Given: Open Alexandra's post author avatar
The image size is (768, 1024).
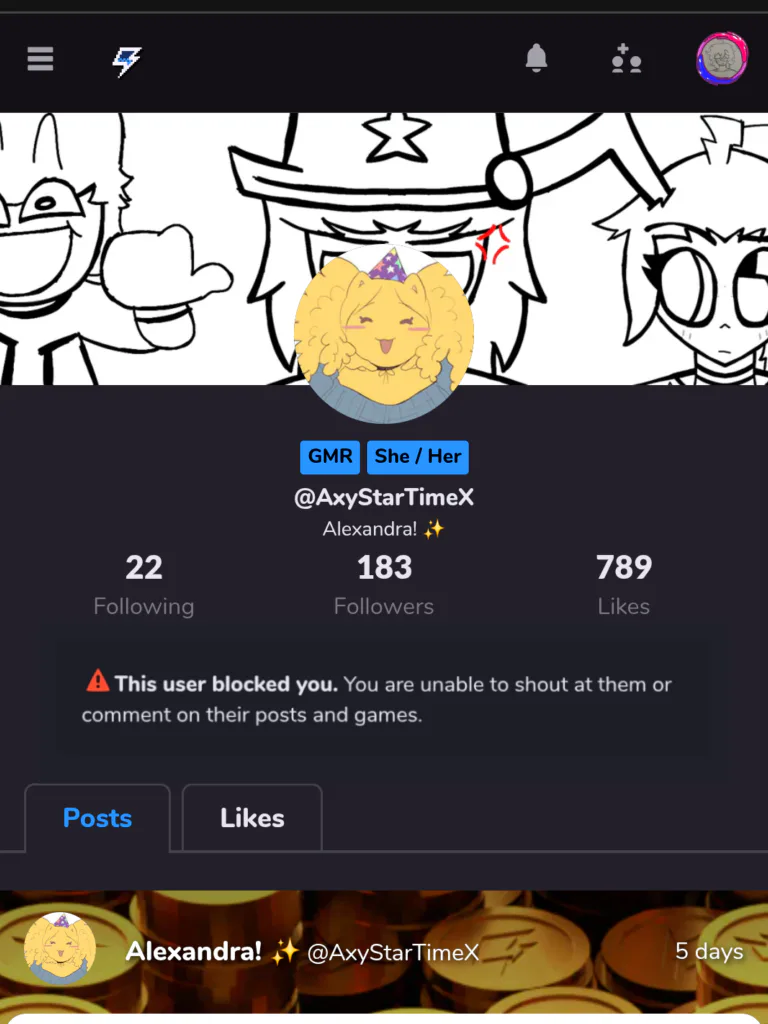Looking at the screenshot, I should click(60, 950).
